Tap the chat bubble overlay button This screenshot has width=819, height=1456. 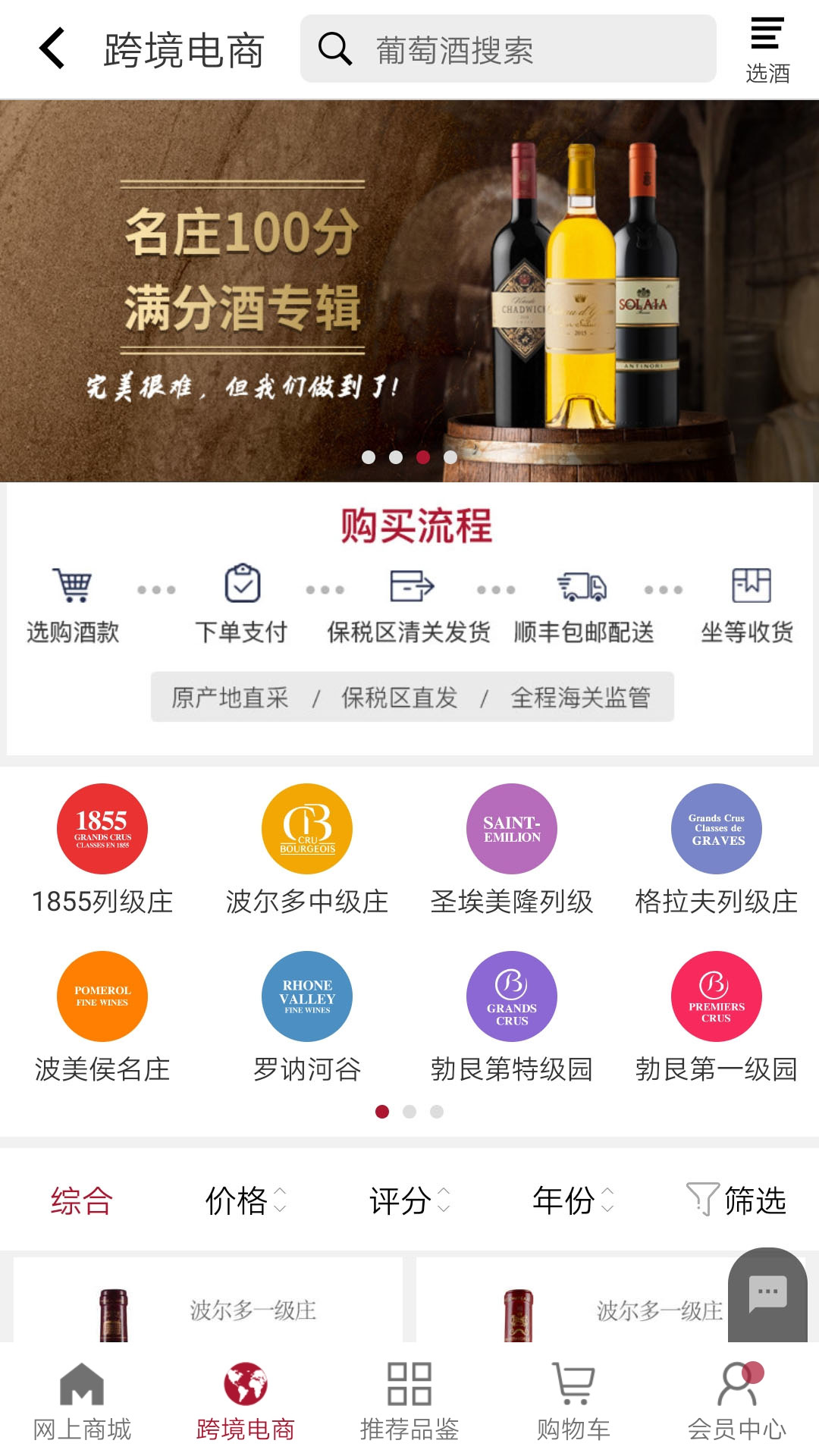(769, 1291)
